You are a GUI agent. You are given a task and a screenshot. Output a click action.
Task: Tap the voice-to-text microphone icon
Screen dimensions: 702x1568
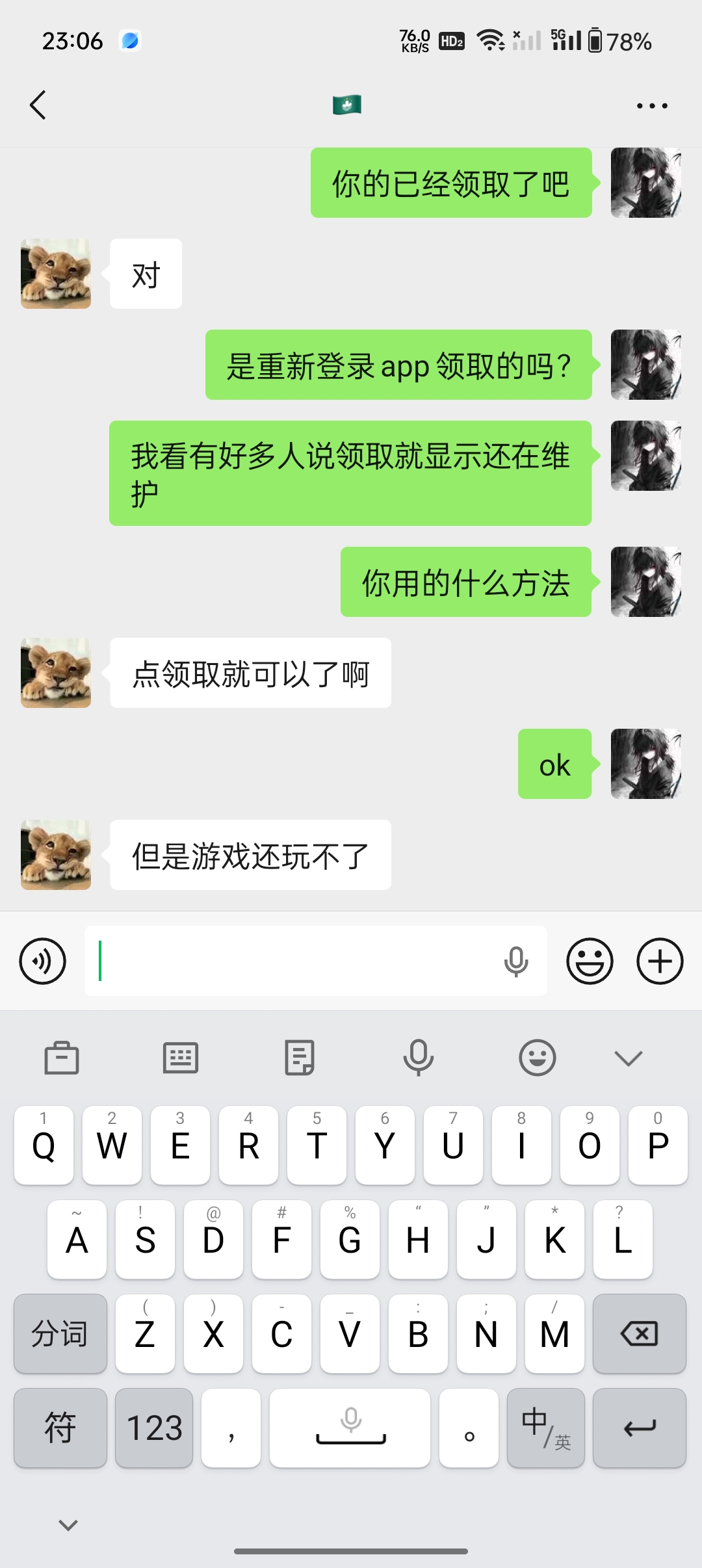pos(515,961)
